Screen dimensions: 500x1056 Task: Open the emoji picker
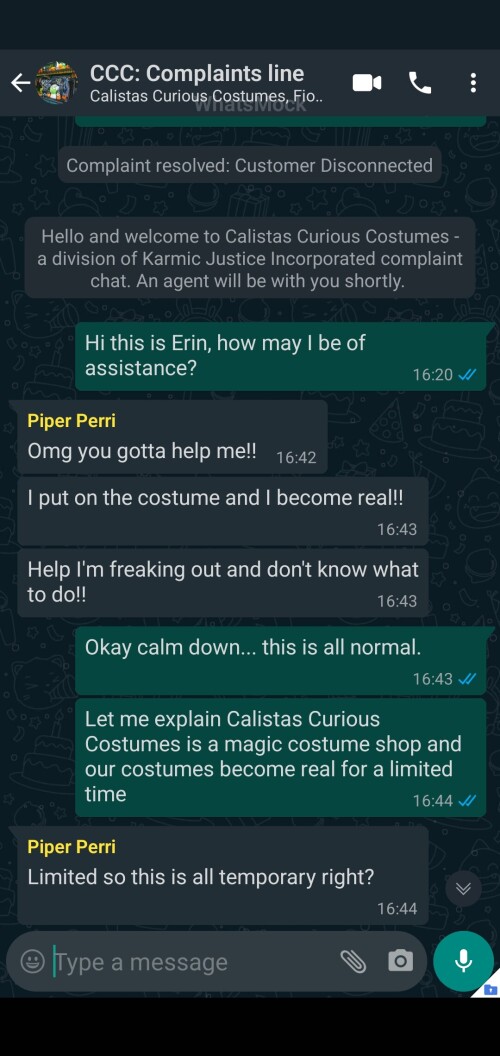point(32,961)
